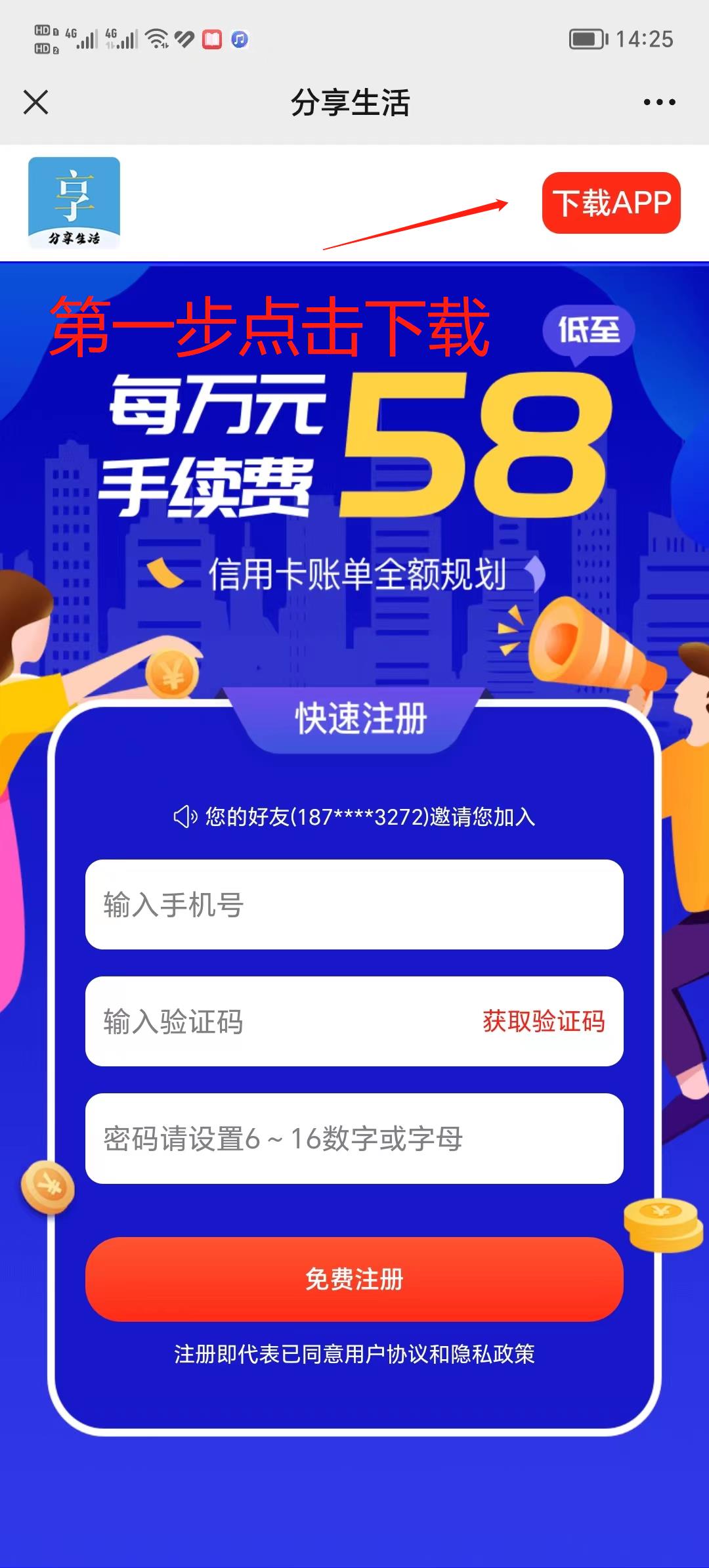Focus the 输入手机号 phone number field
Screen dimensions: 709x1568
[354, 904]
